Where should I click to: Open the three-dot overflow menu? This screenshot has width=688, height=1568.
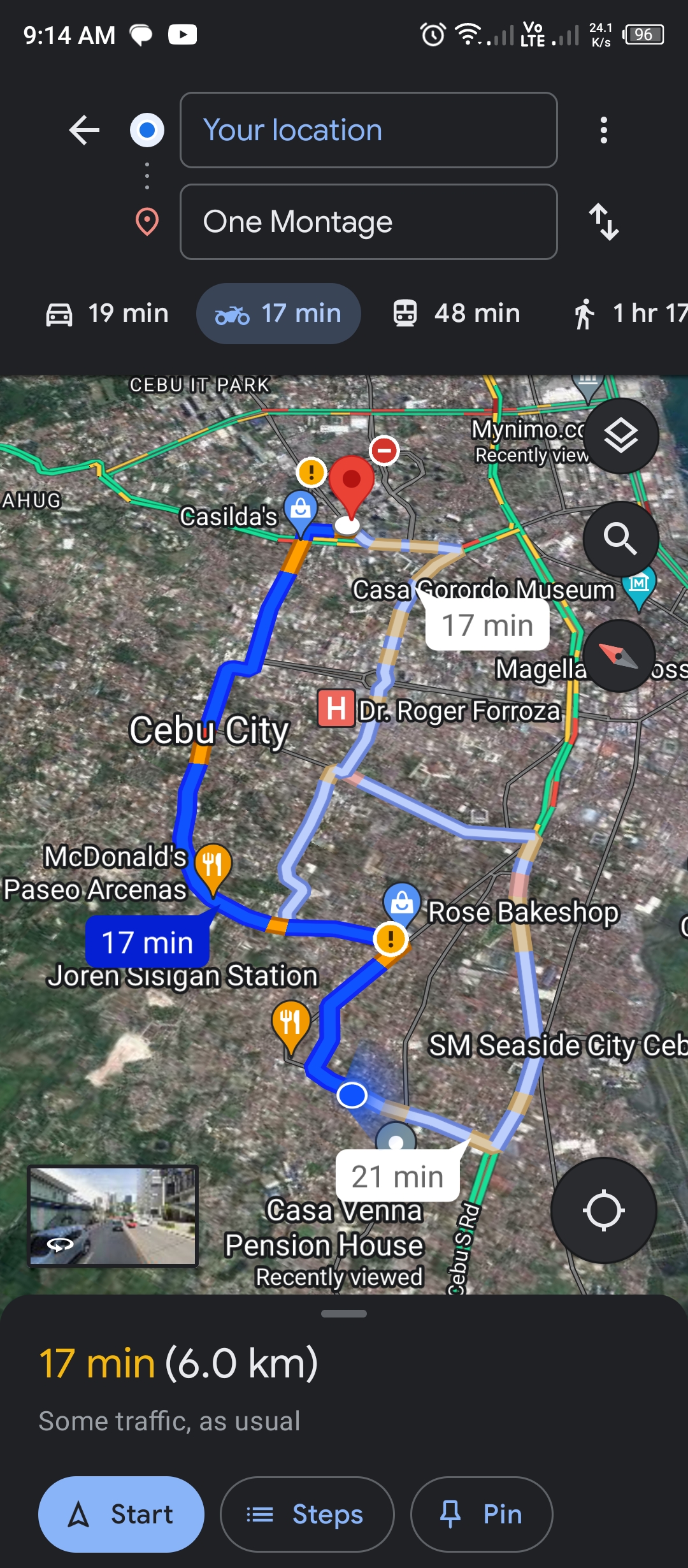pos(603,131)
